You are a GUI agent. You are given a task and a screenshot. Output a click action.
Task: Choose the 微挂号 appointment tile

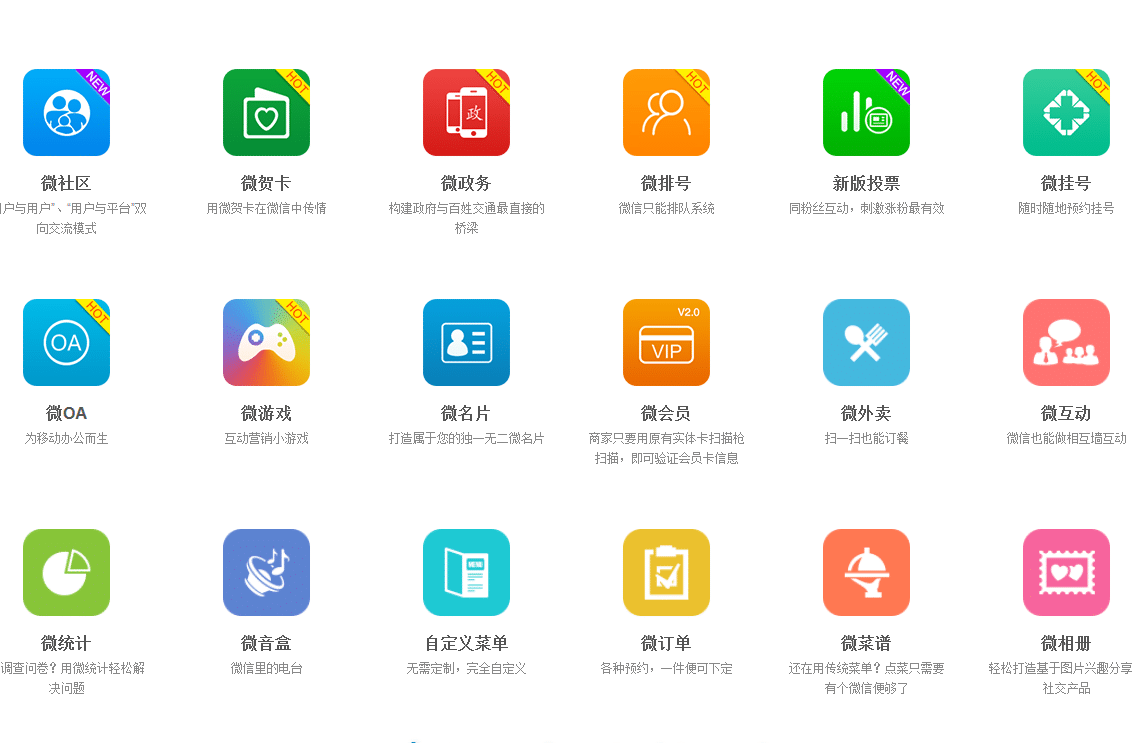click(x=1066, y=113)
